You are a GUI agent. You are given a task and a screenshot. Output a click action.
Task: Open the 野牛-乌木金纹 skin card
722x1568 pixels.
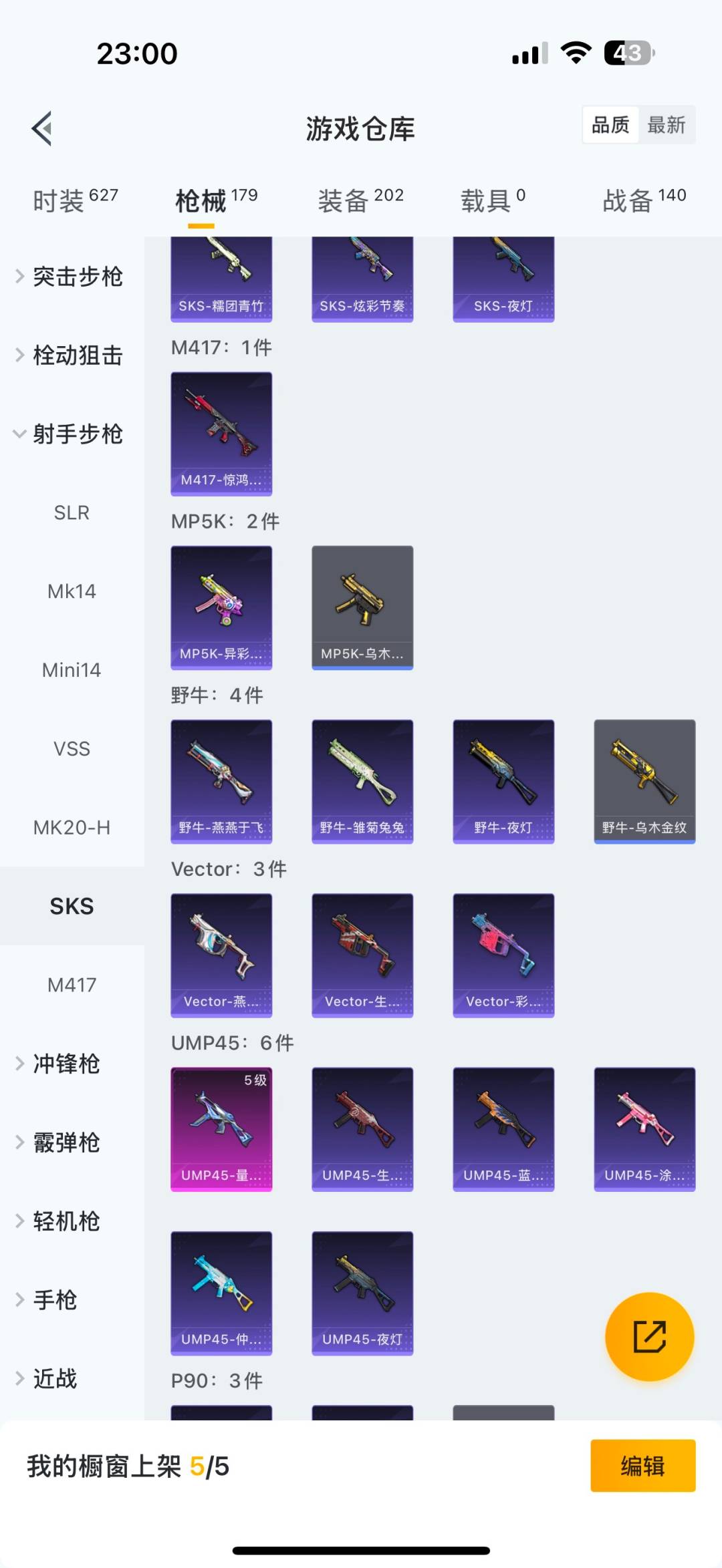pos(644,782)
